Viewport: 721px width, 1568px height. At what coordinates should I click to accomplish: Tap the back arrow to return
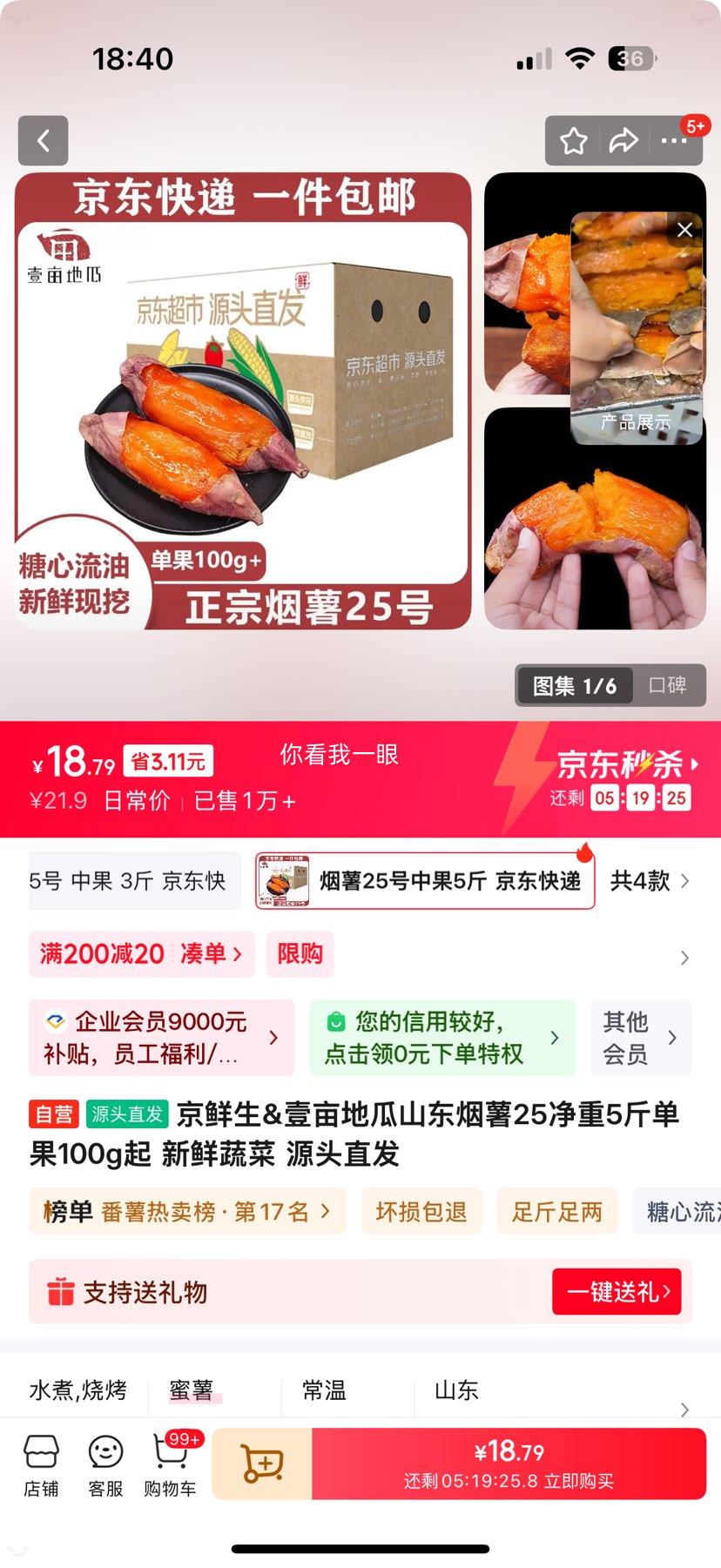tap(43, 140)
